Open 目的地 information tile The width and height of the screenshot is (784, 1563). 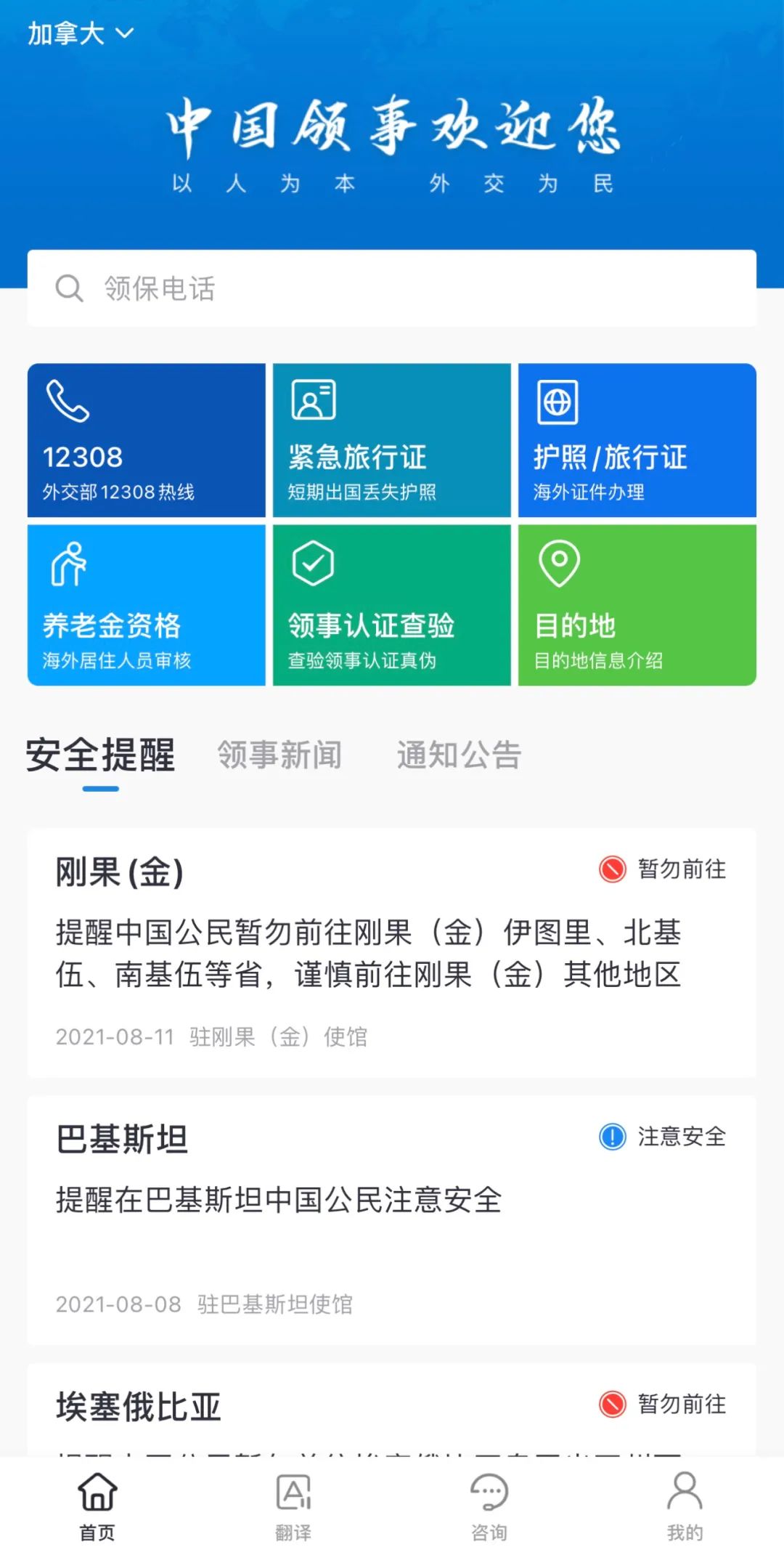[637, 605]
